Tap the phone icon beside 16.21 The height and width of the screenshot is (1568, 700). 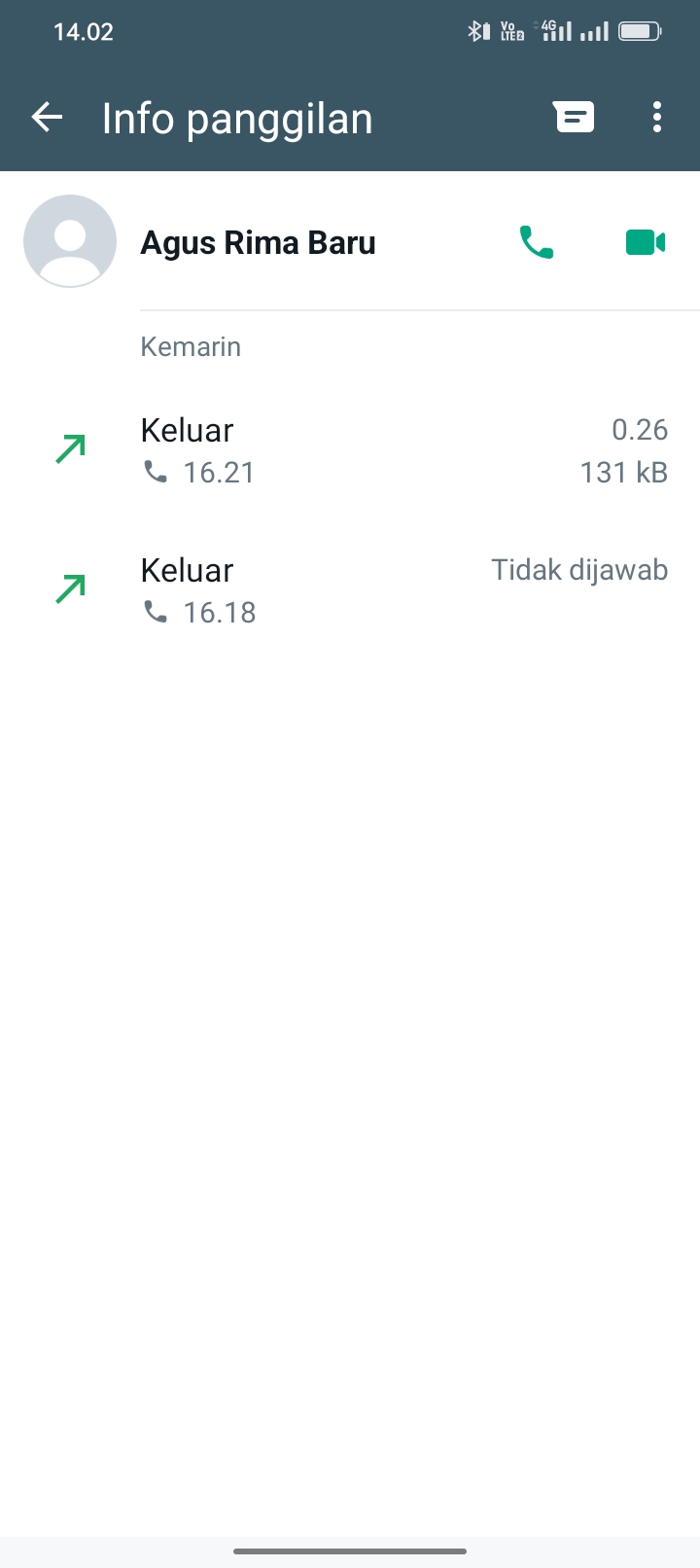tap(156, 473)
